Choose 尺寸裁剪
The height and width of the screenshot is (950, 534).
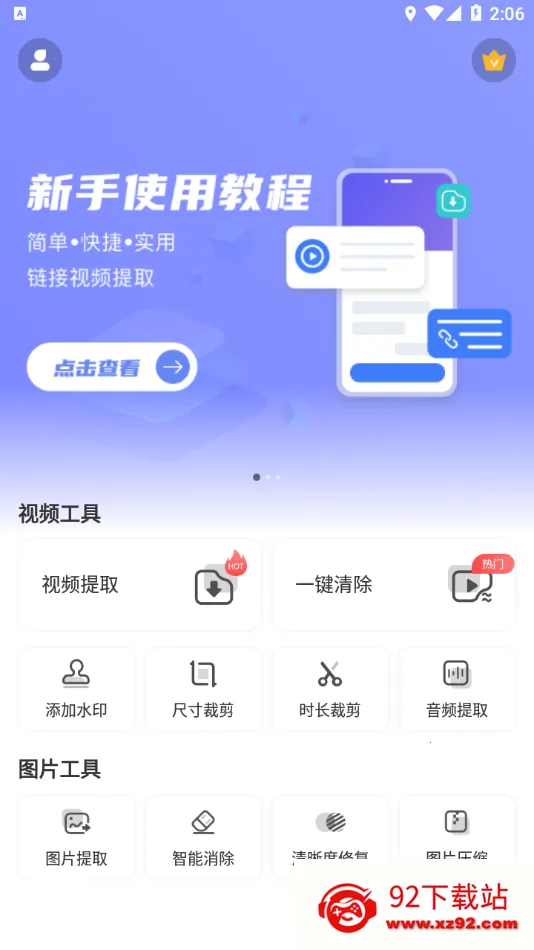[203, 689]
